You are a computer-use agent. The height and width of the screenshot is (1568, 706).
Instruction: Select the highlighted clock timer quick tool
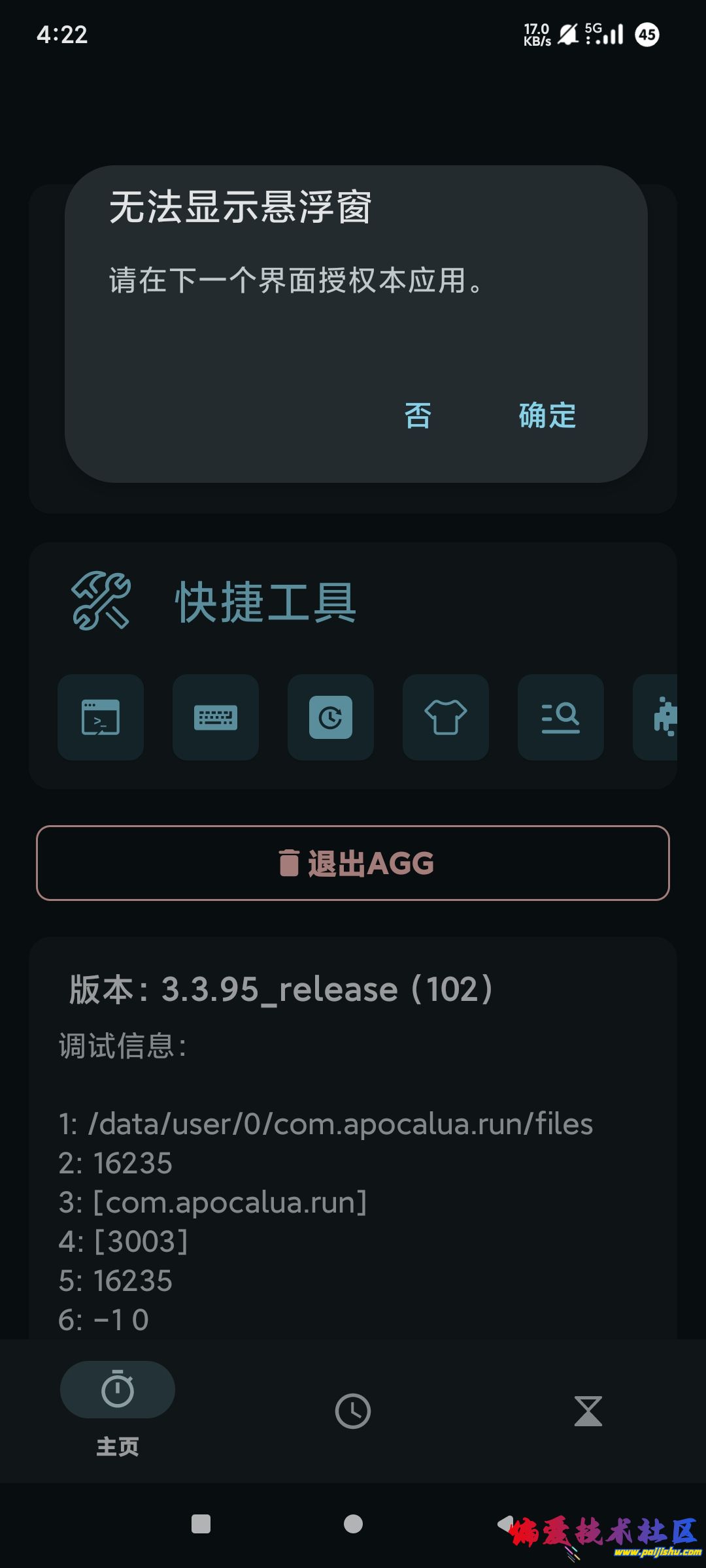point(330,717)
